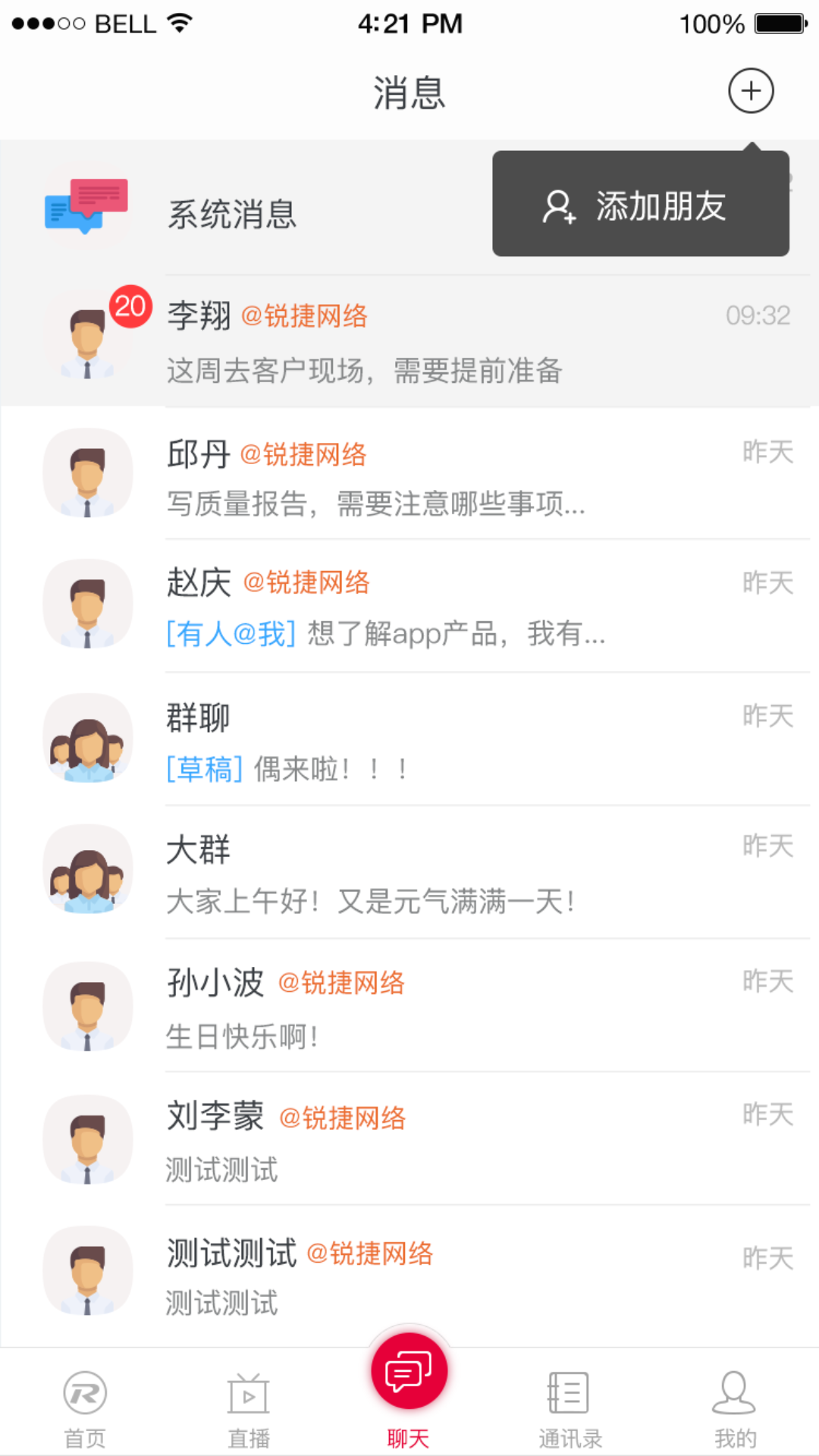Open the 大群 group conversation
The image size is (819, 1456).
point(409,872)
